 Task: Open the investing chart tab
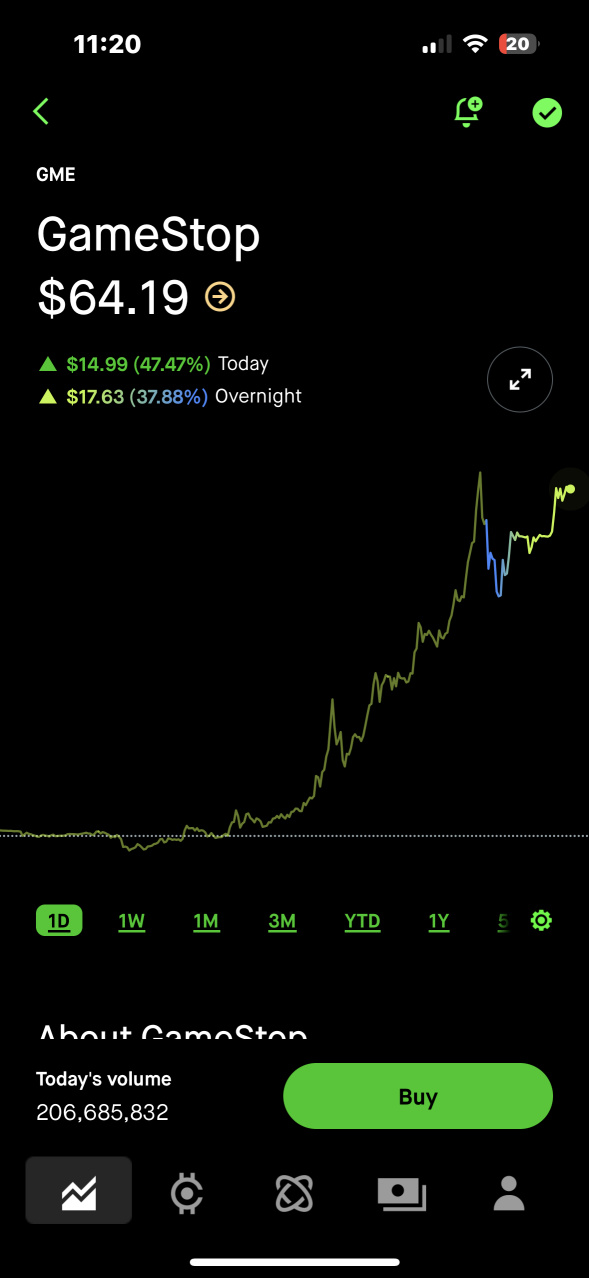(79, 1191)
